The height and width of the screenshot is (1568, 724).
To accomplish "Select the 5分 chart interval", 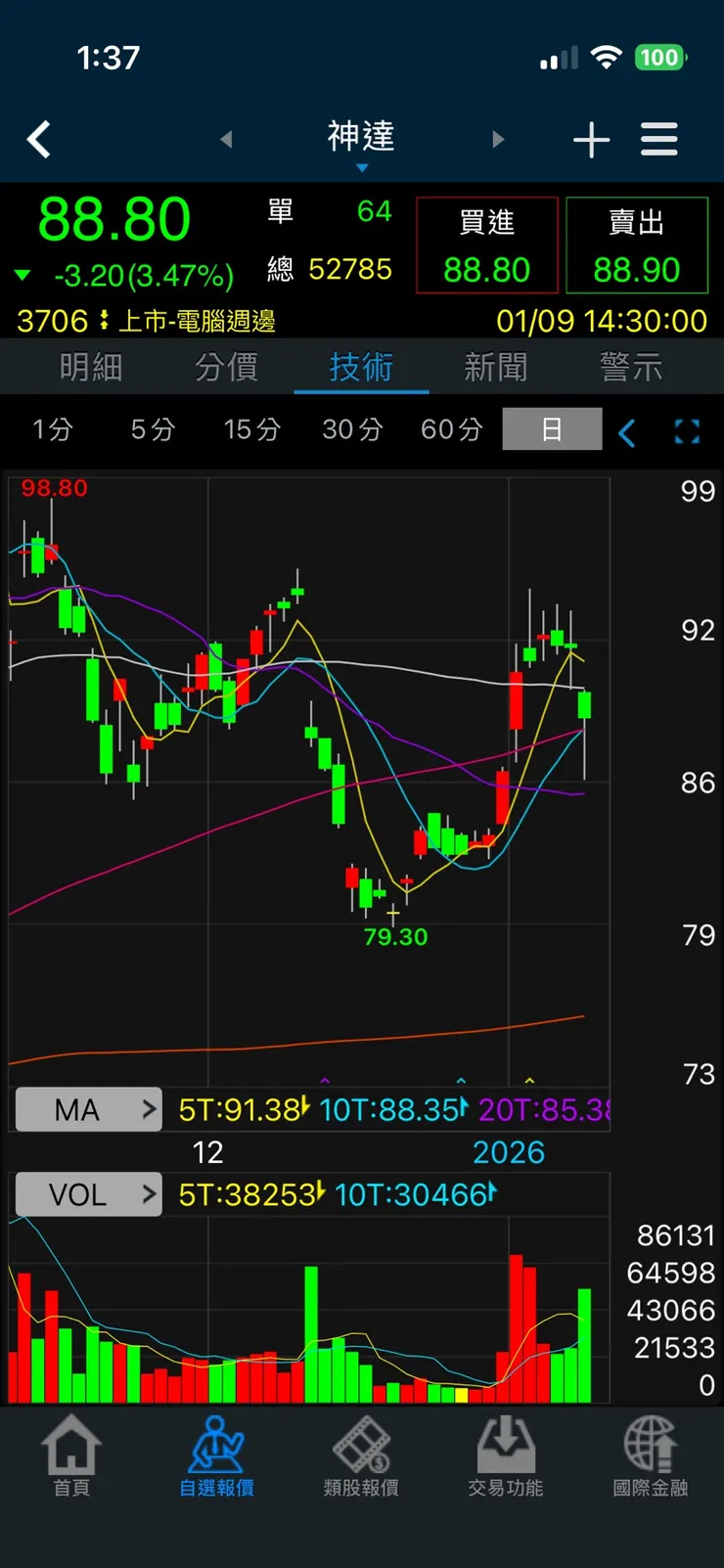I will click(x=153, y=429).
